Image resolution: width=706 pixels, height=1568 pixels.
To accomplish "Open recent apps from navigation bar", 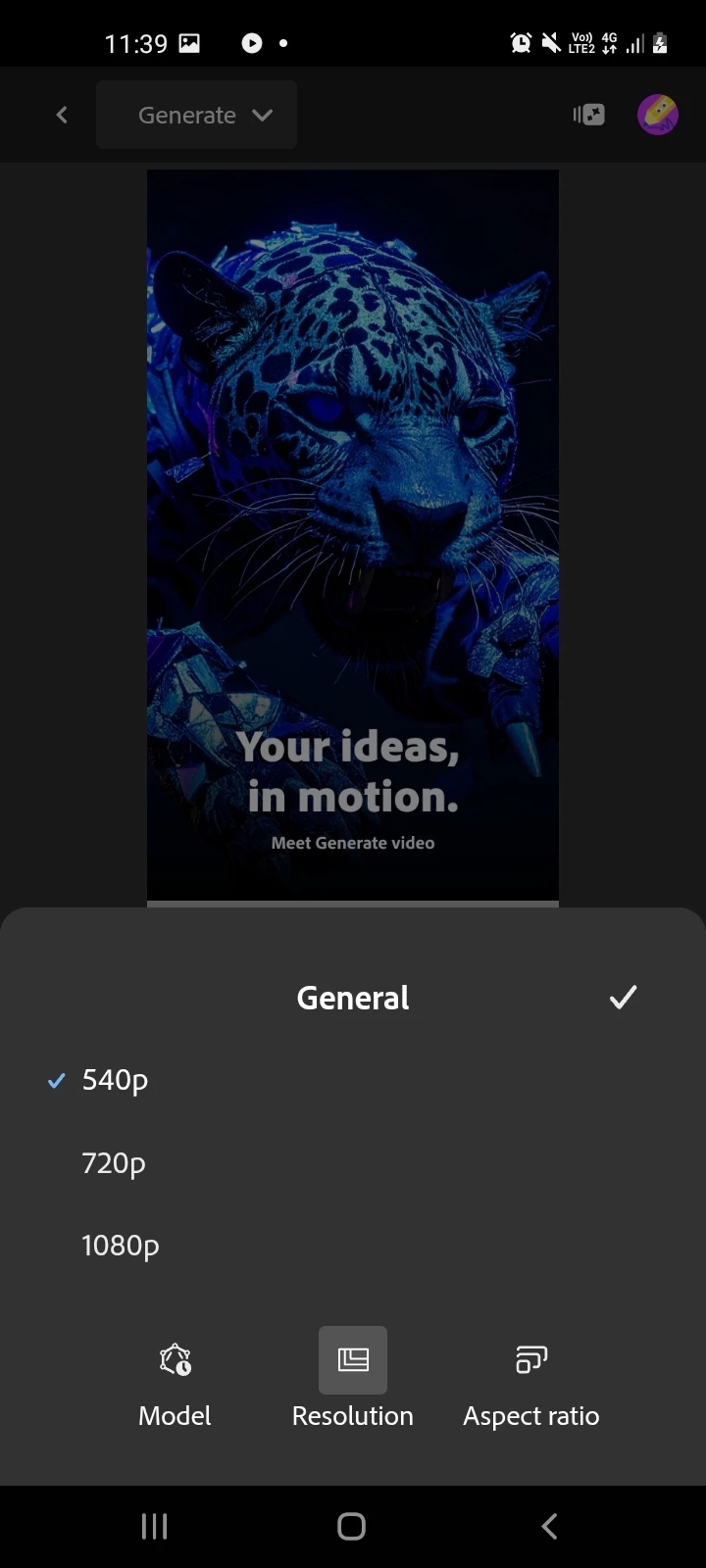I will pyautogui.click(x=155, y=1526).
